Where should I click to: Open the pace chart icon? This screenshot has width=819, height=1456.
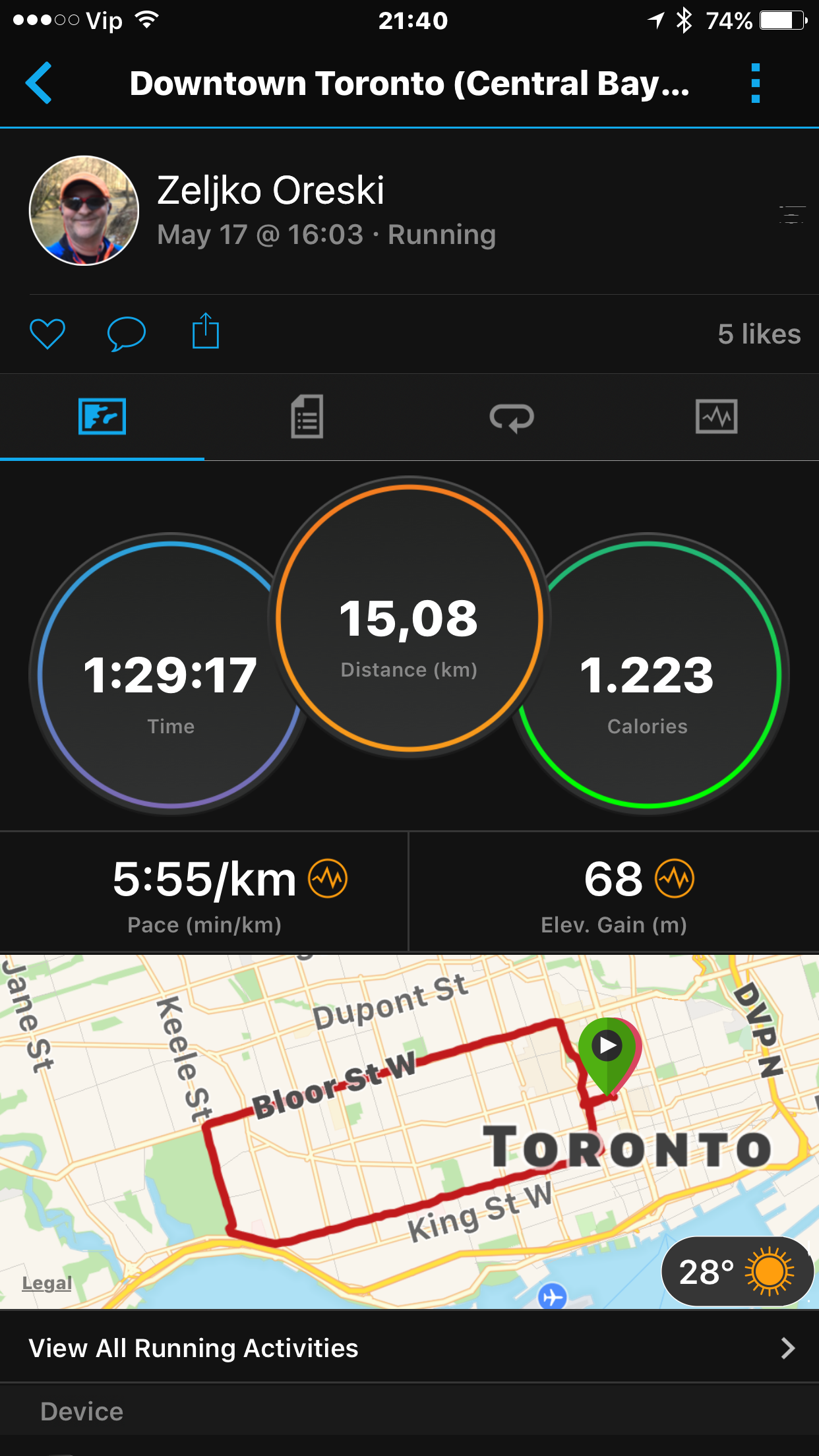(328, 878)
